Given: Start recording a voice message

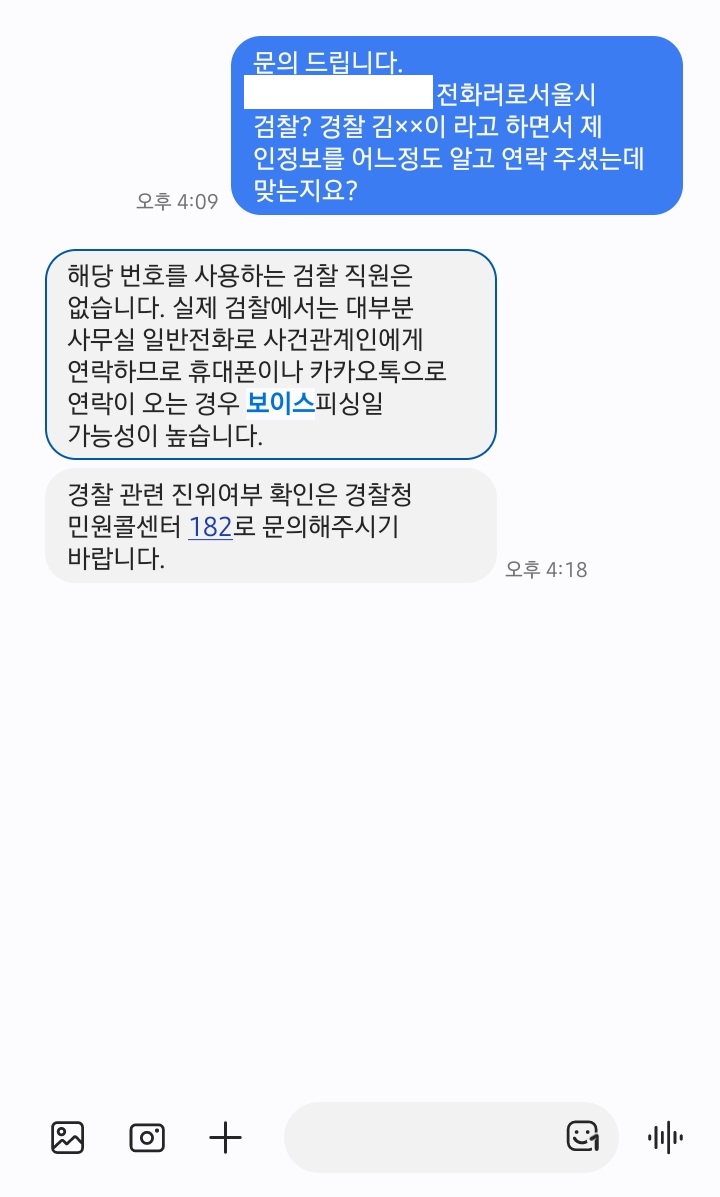Looking at the screenshot, I should pyautogui.click(x=665, y=1137).
